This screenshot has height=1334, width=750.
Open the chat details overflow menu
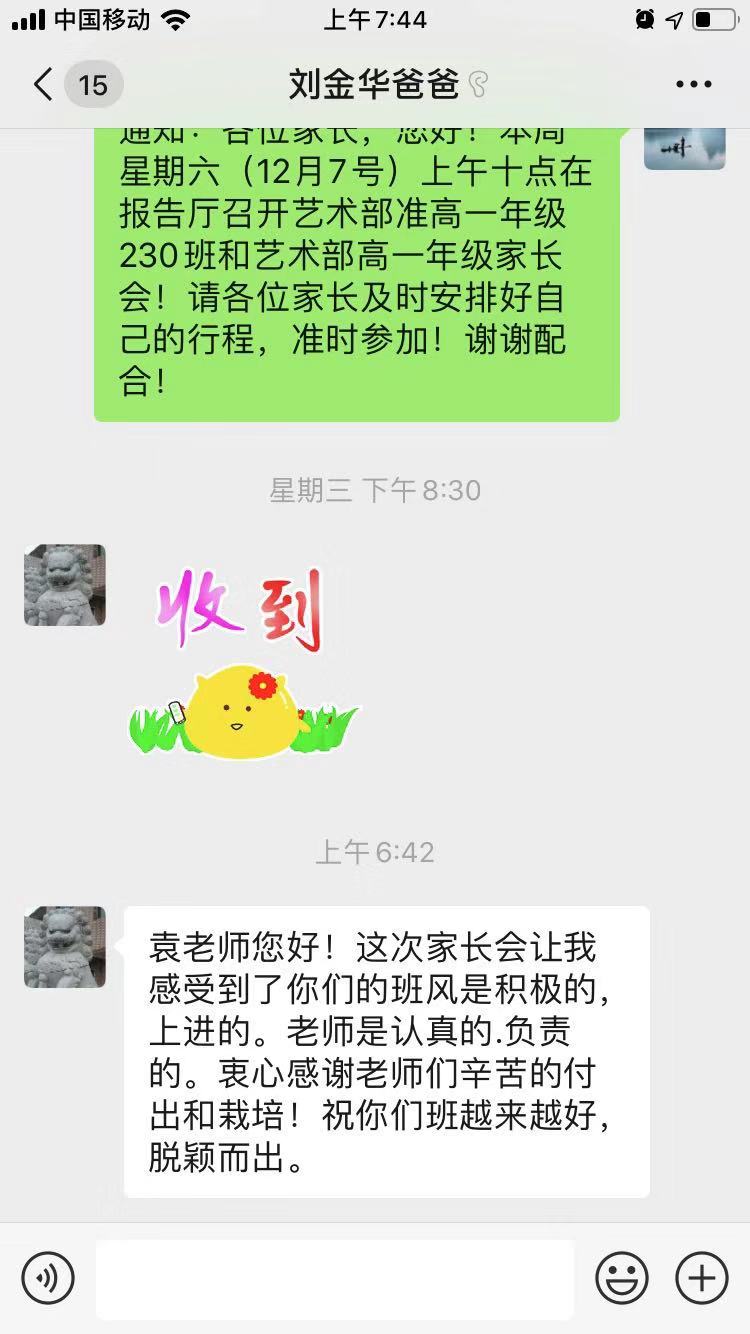click(693, 85)
